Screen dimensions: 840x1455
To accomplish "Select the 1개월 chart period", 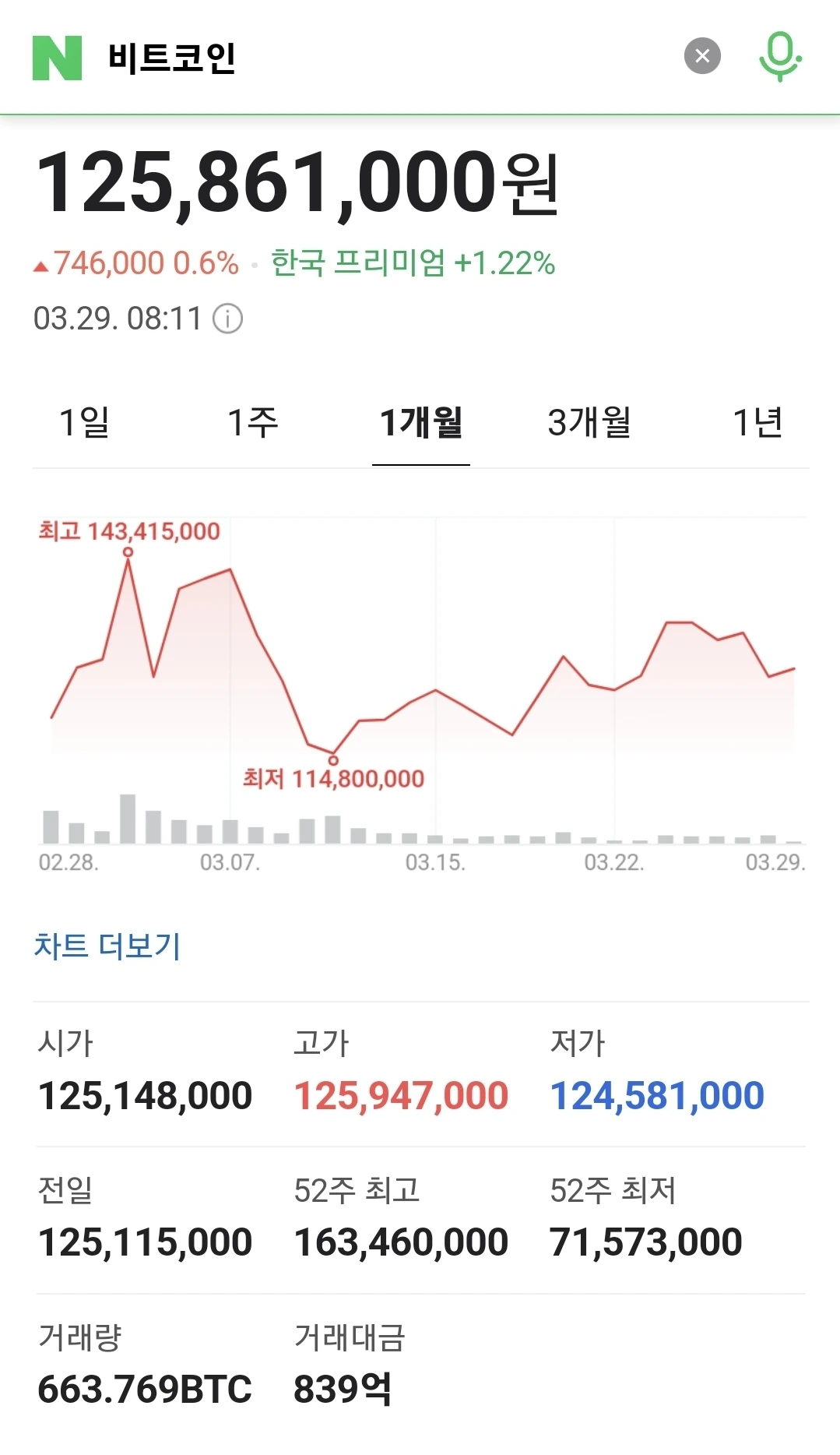I will [420, 423].
